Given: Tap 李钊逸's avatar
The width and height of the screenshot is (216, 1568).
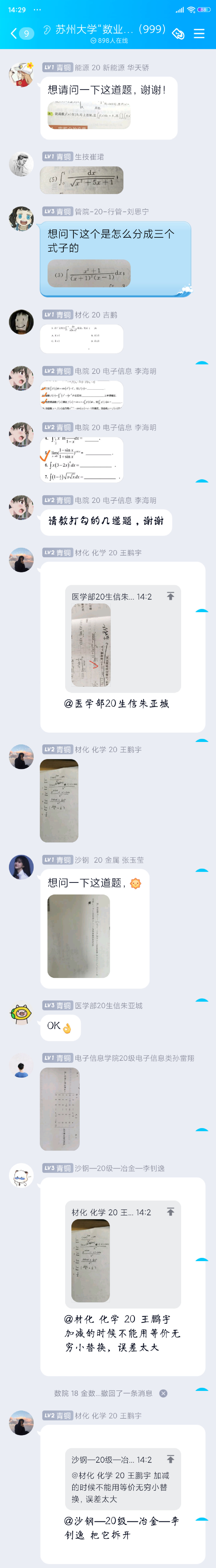Looking at the screenshot, I should pos(21,1175).
